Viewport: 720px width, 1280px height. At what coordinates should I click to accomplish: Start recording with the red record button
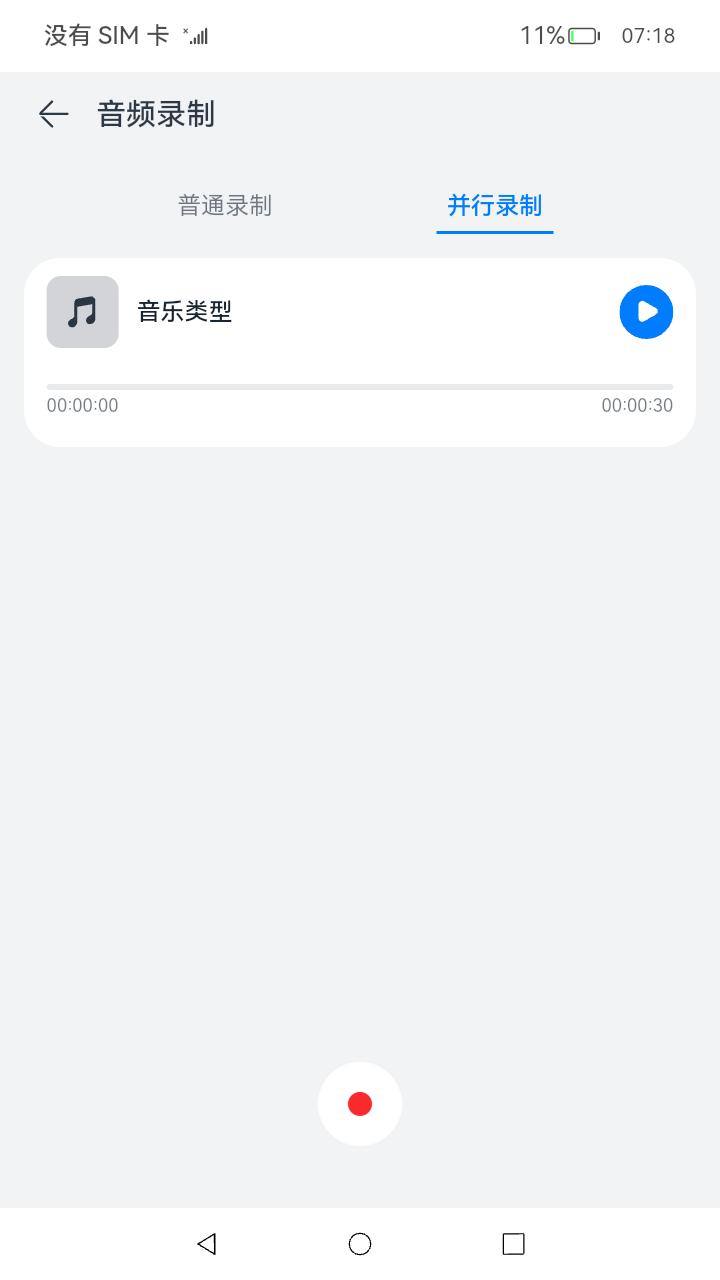[x=360, y=1104]
